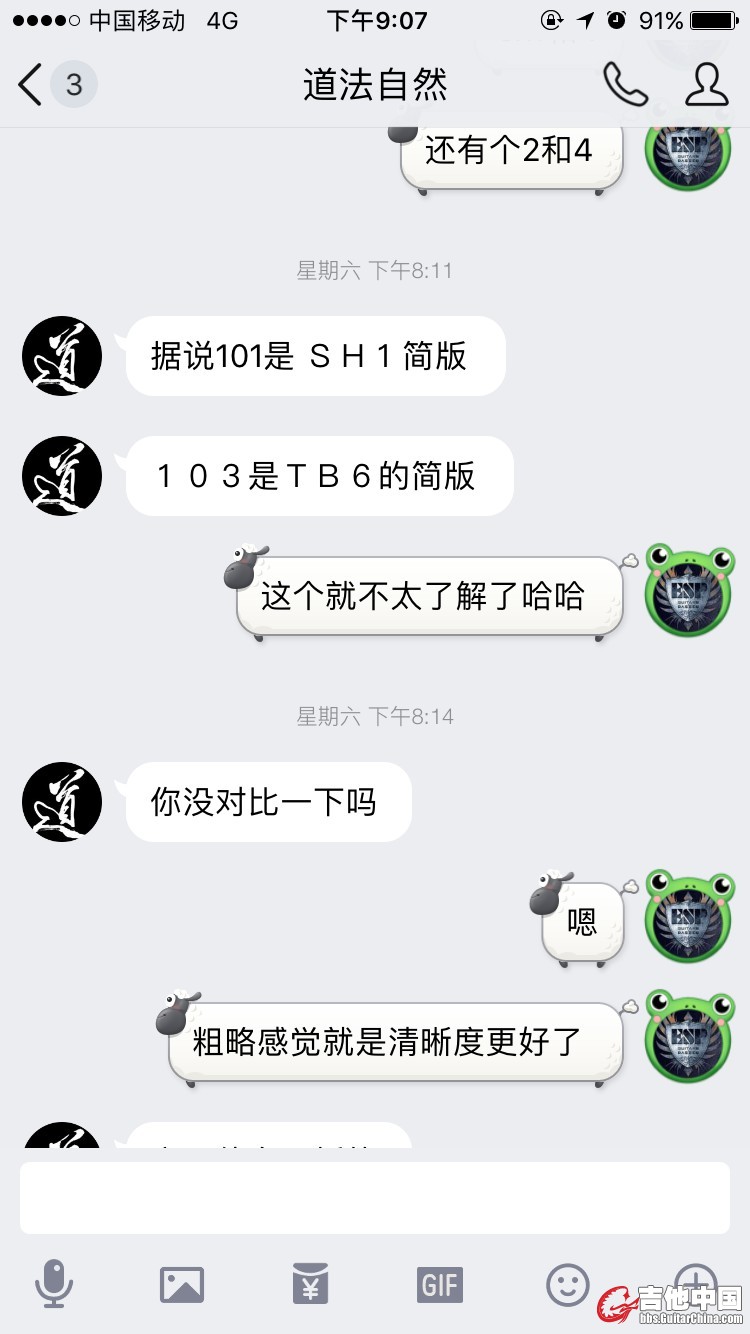Tap the message input field
The width and height of the screenshot is (750, 1334).
pos(375,1198)
